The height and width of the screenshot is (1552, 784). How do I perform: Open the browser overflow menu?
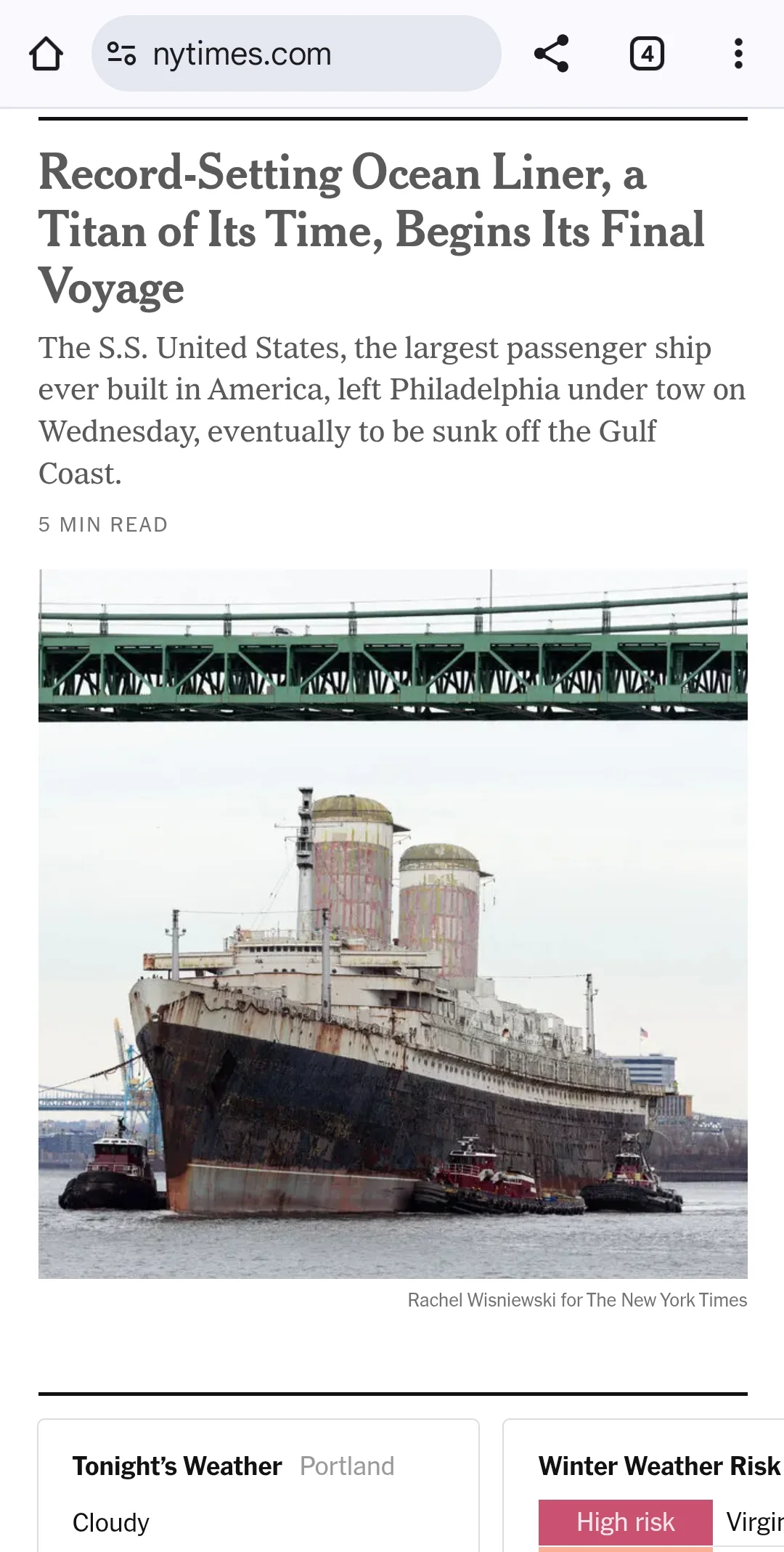(x=738, y=54)
